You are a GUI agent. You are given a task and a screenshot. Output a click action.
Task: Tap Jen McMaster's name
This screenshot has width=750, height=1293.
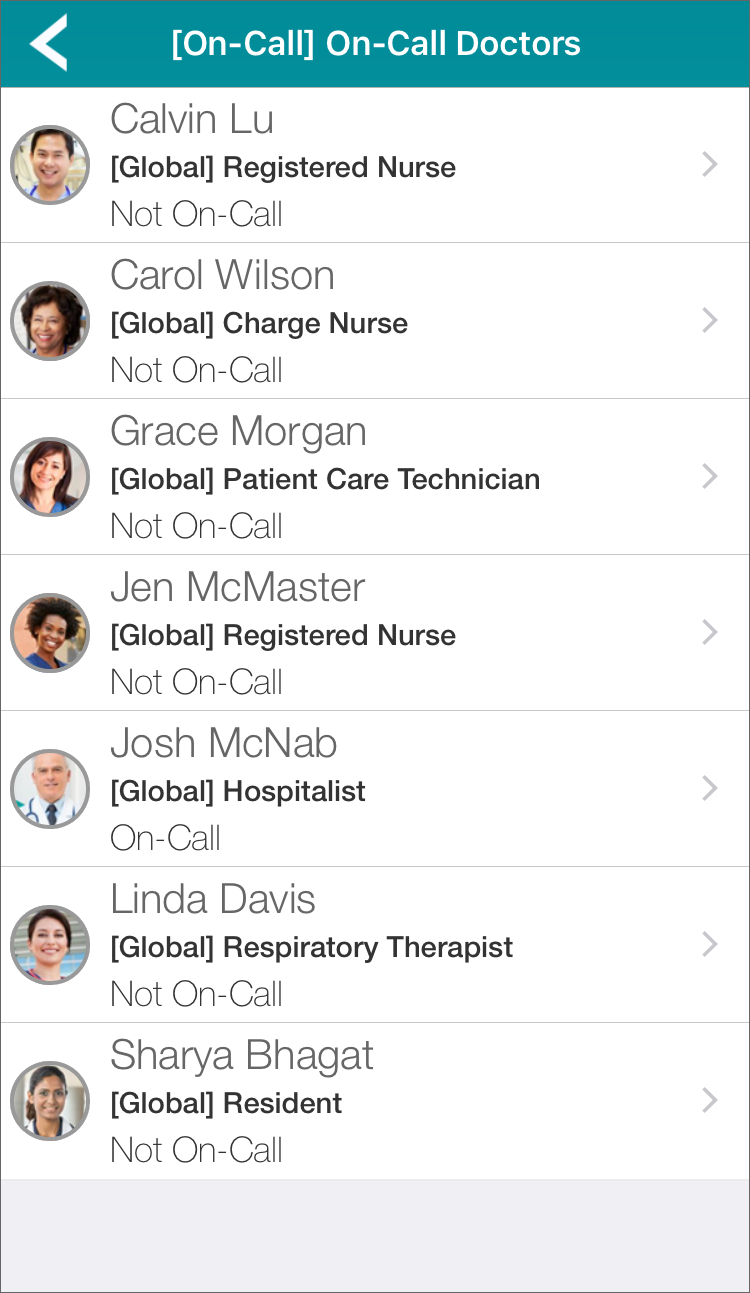[238, 587]
